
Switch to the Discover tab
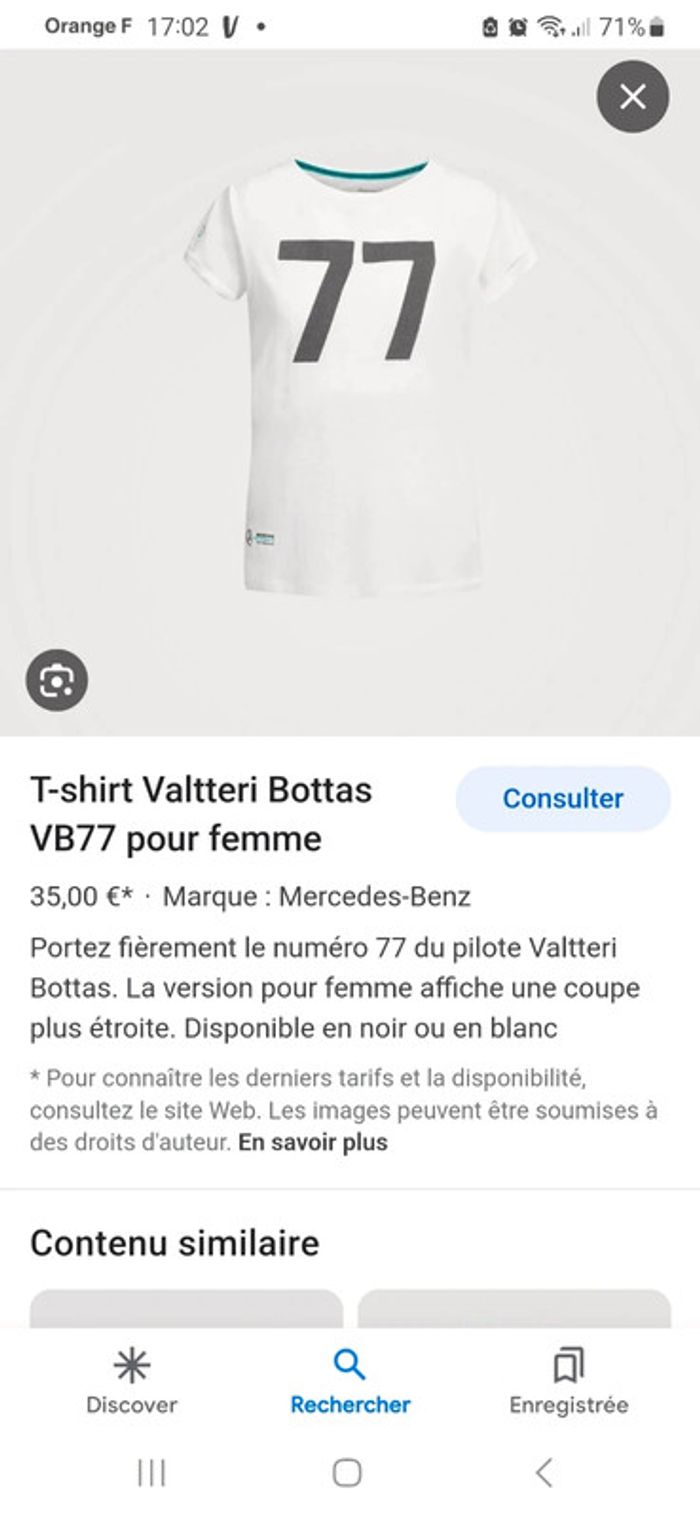131,1381
